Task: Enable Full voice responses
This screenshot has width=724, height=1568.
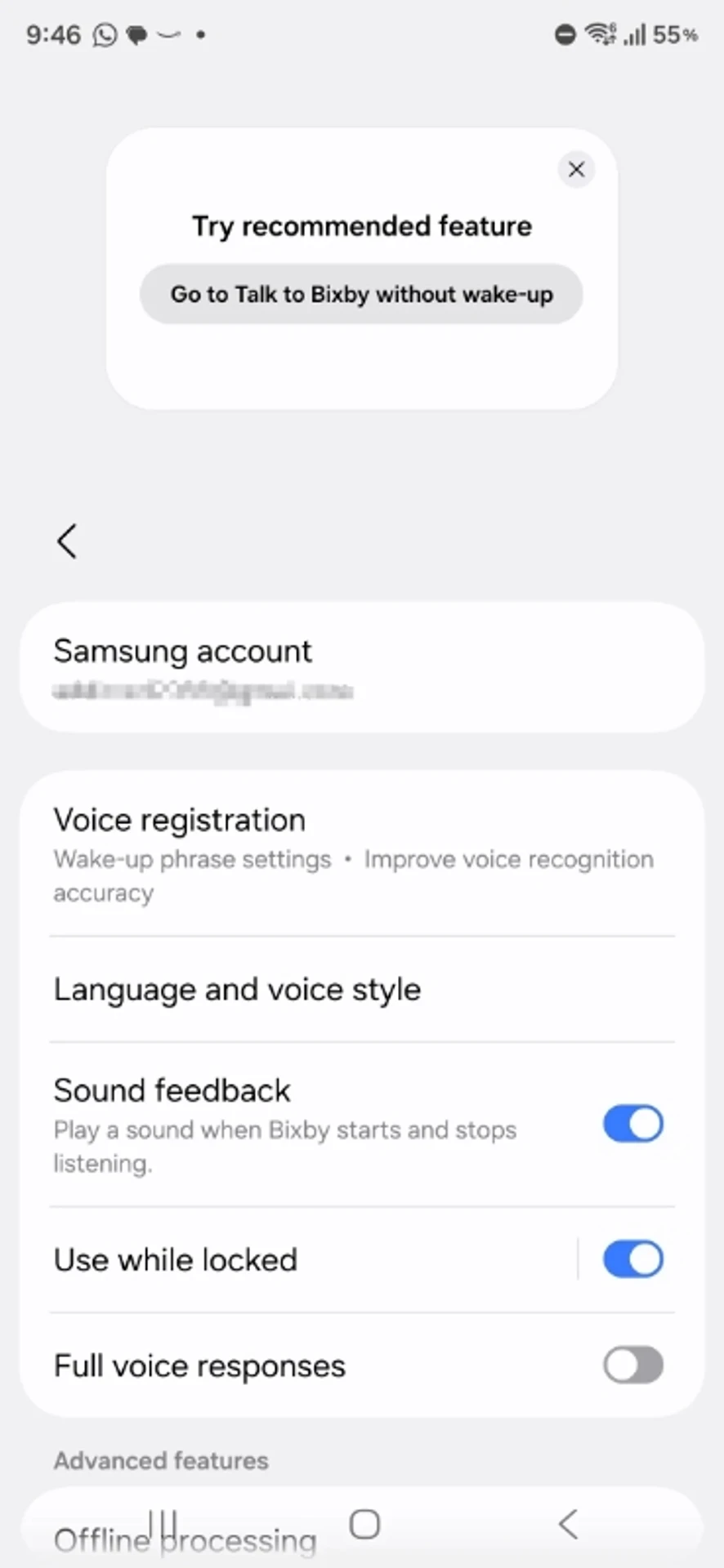Action: tap(632, 1365)
